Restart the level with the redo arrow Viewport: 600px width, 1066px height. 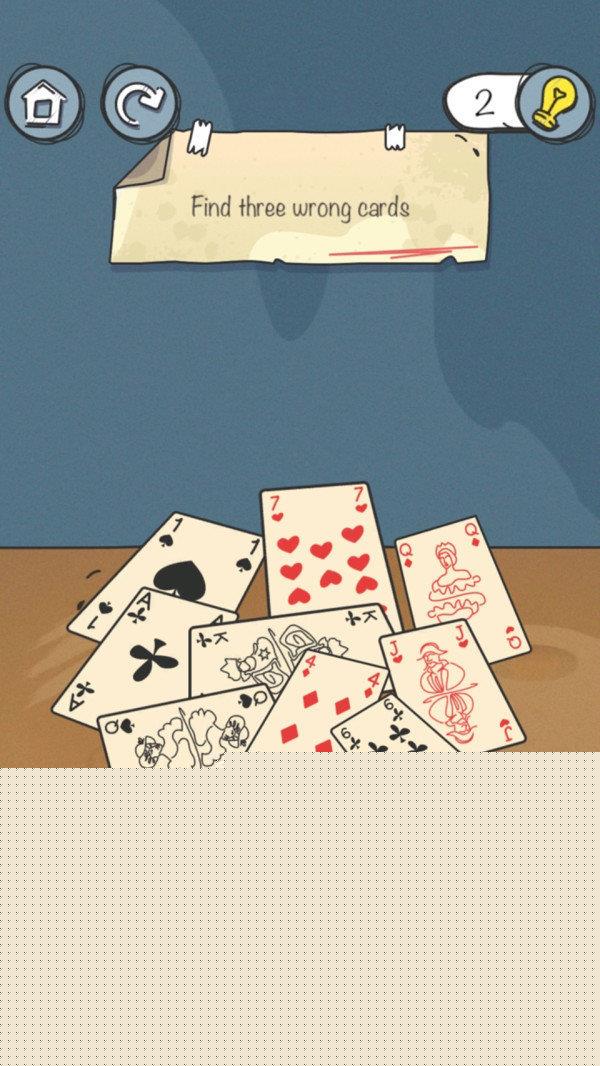pyautogui.click(x=139, y=103)
